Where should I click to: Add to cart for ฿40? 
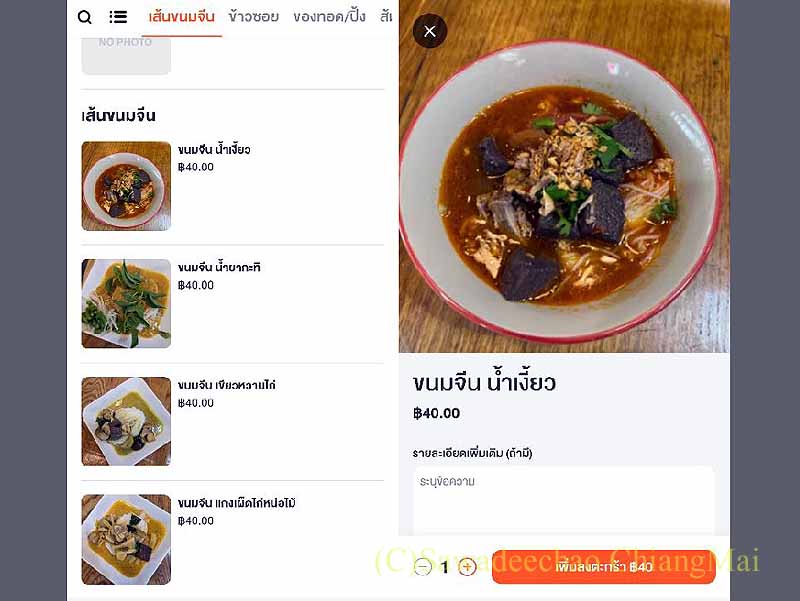603,567
